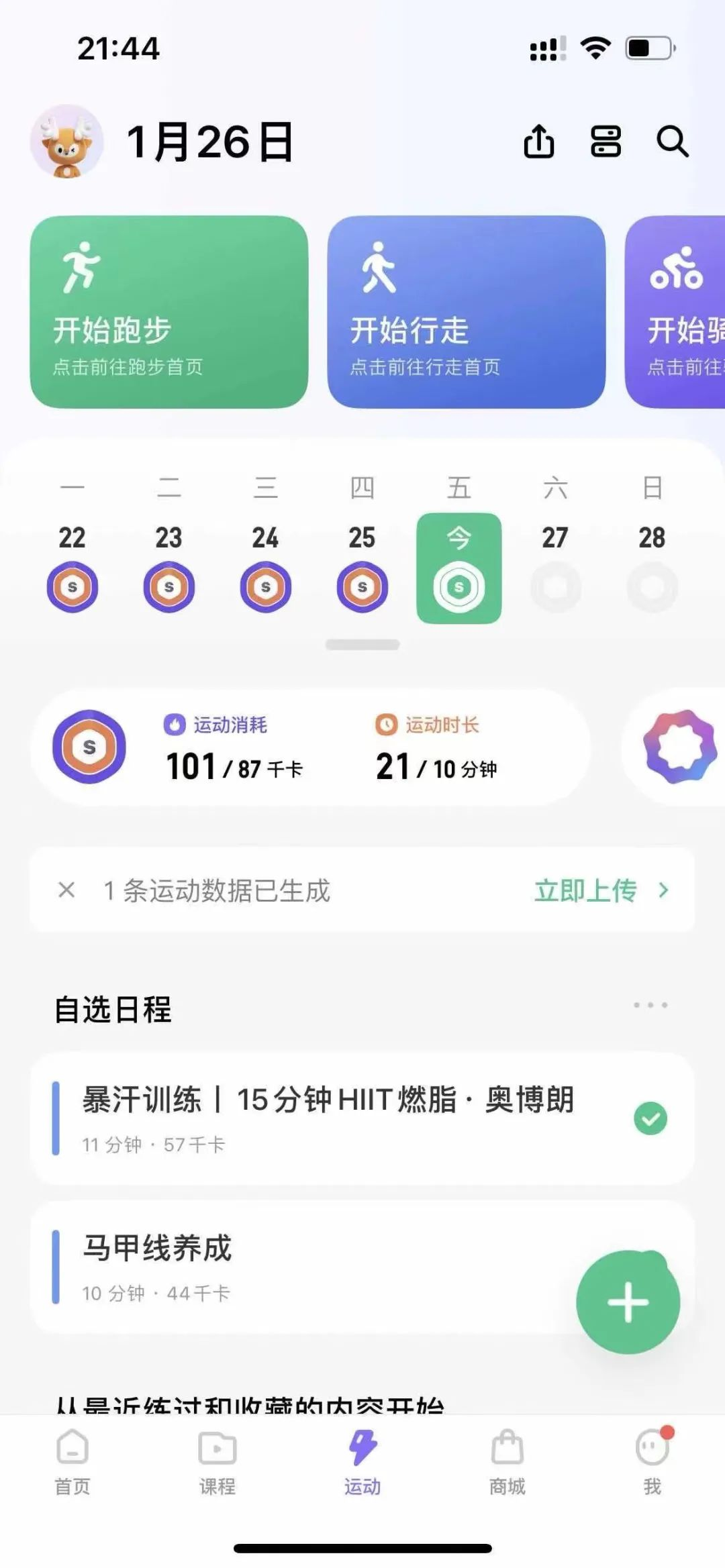Go to the 商城 tab
Viewport: 725px width, 1568px height.
(x=507, y=1464)
